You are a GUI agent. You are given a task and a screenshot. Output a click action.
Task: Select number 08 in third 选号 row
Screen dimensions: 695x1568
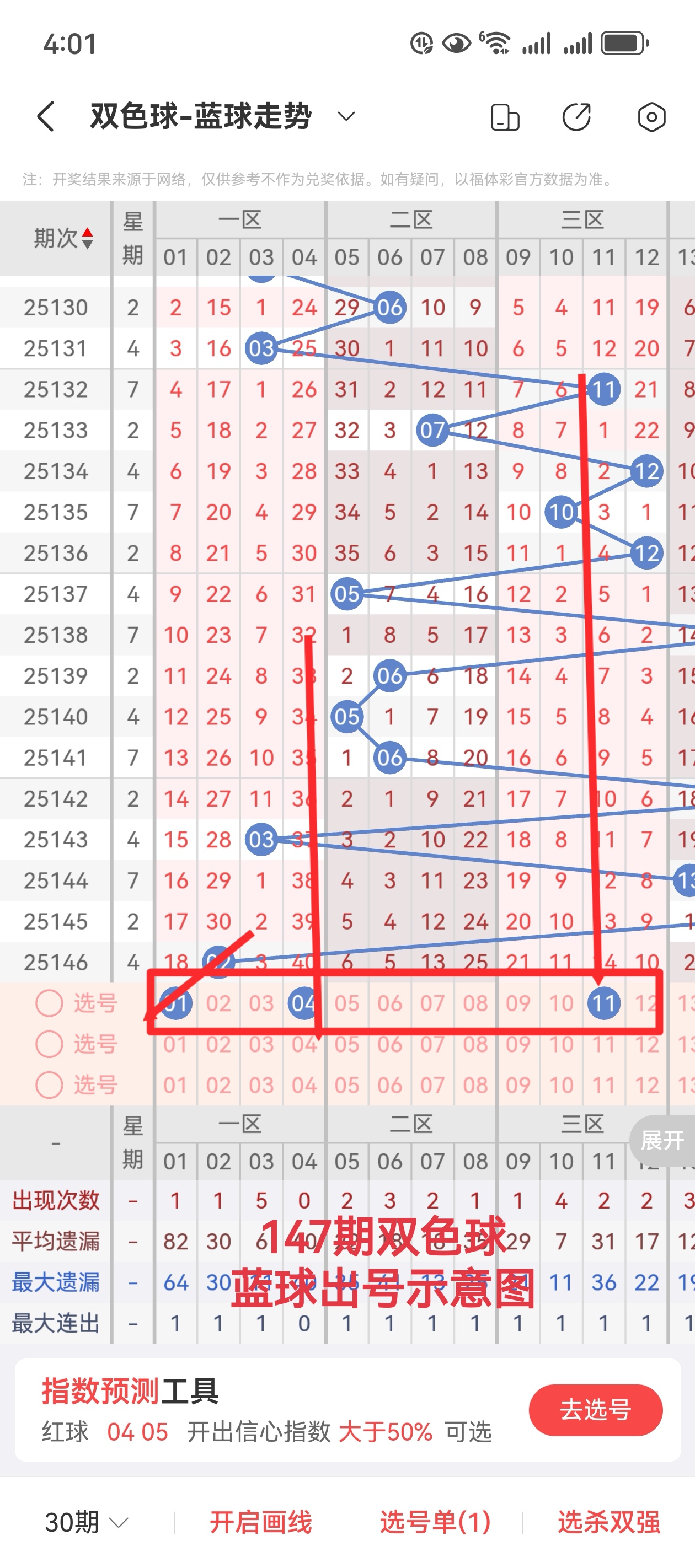(x=475, y=1085)
